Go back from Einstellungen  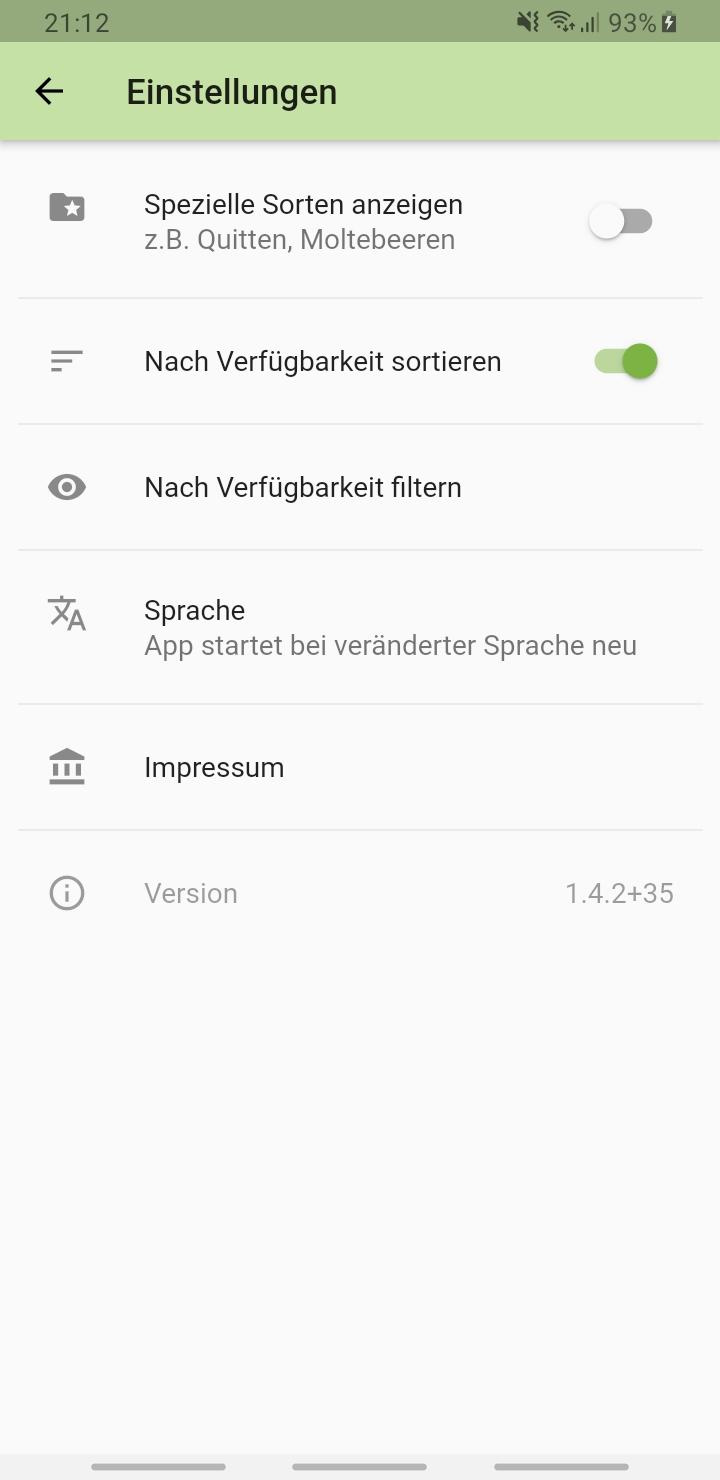49,92
